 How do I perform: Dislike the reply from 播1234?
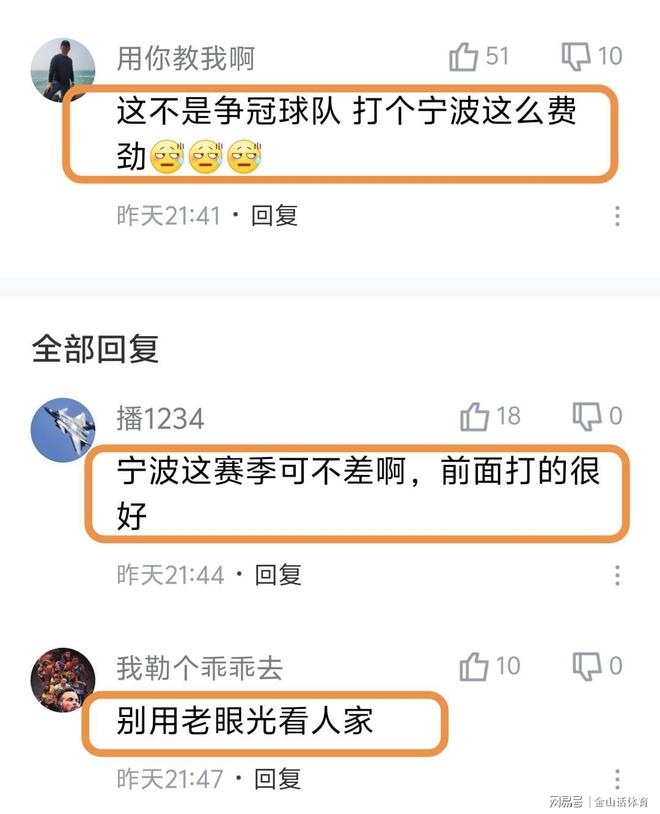coord(587,416)
